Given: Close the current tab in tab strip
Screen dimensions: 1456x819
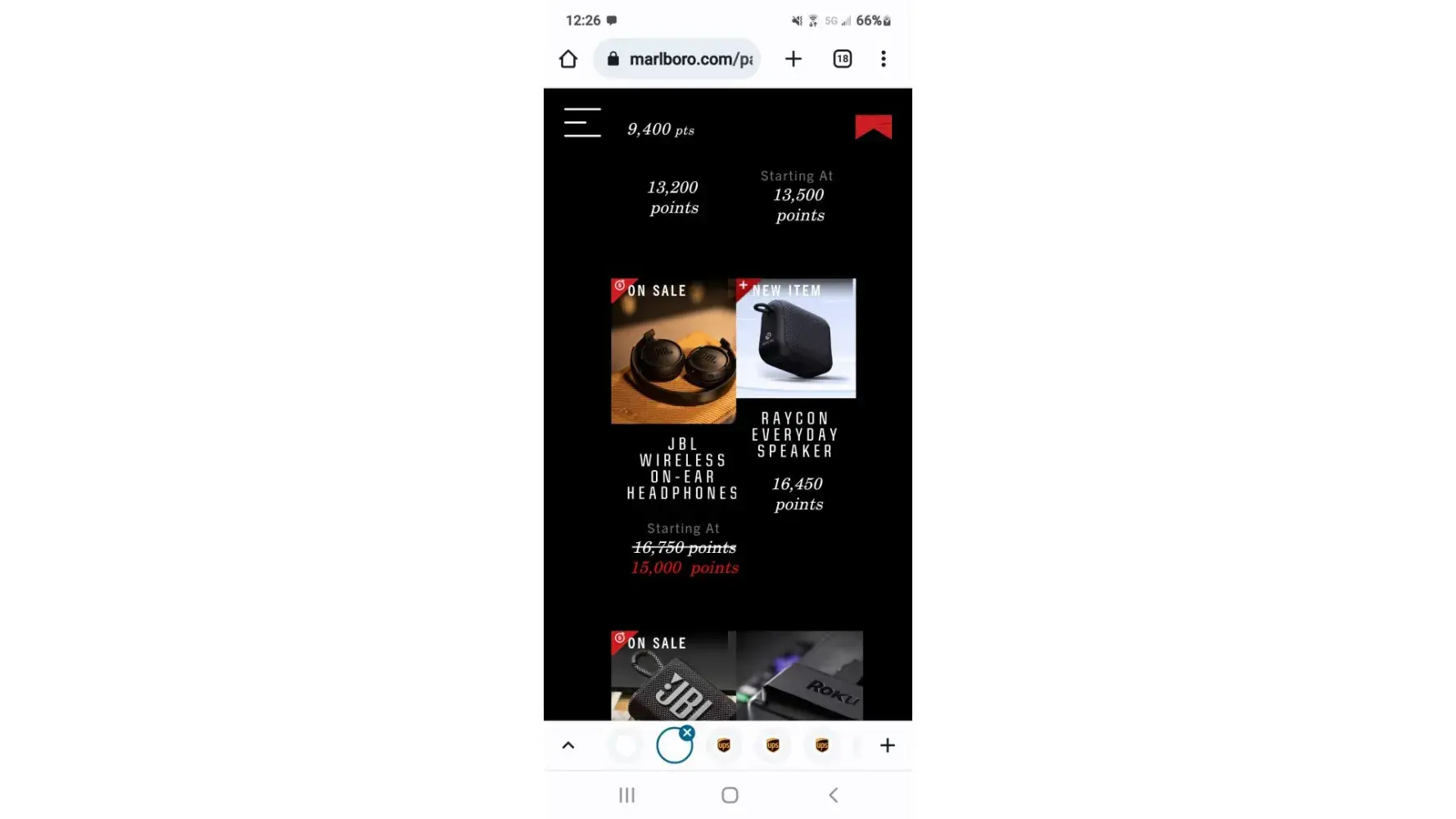Looking at the screenshot, I should 687,733.
